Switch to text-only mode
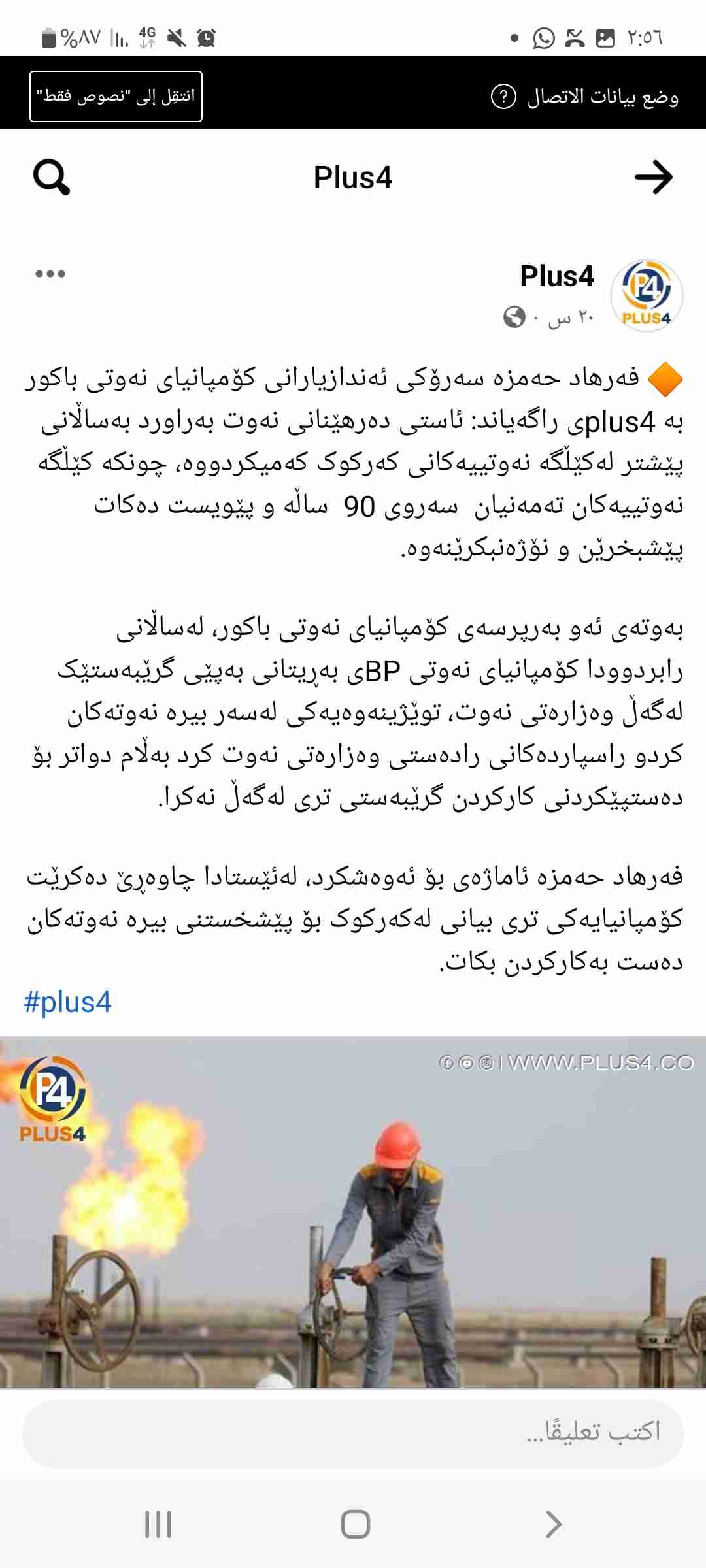This screenshot has height=1568, width=706. tap(116, 97)
